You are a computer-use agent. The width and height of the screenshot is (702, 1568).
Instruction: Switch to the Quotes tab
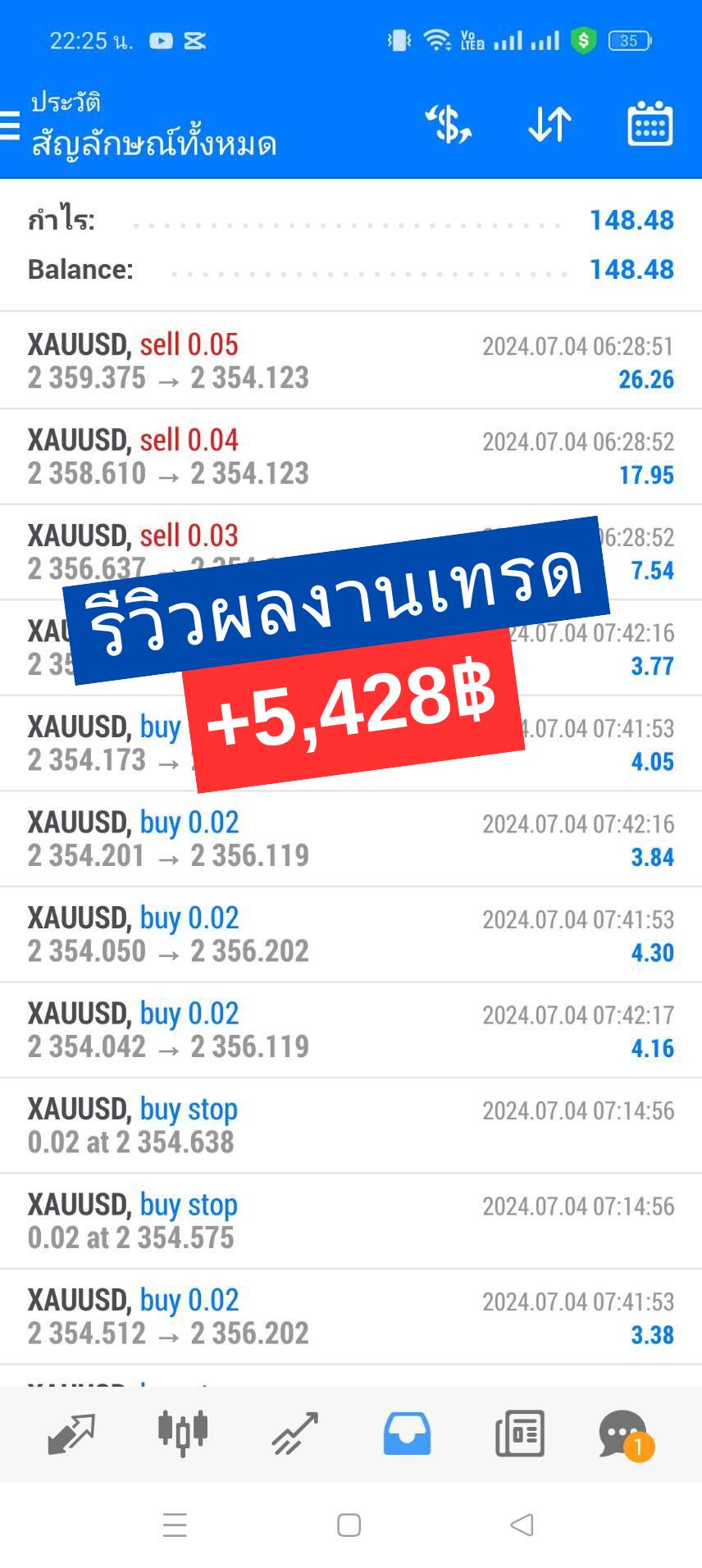(x=72, y=1434)
